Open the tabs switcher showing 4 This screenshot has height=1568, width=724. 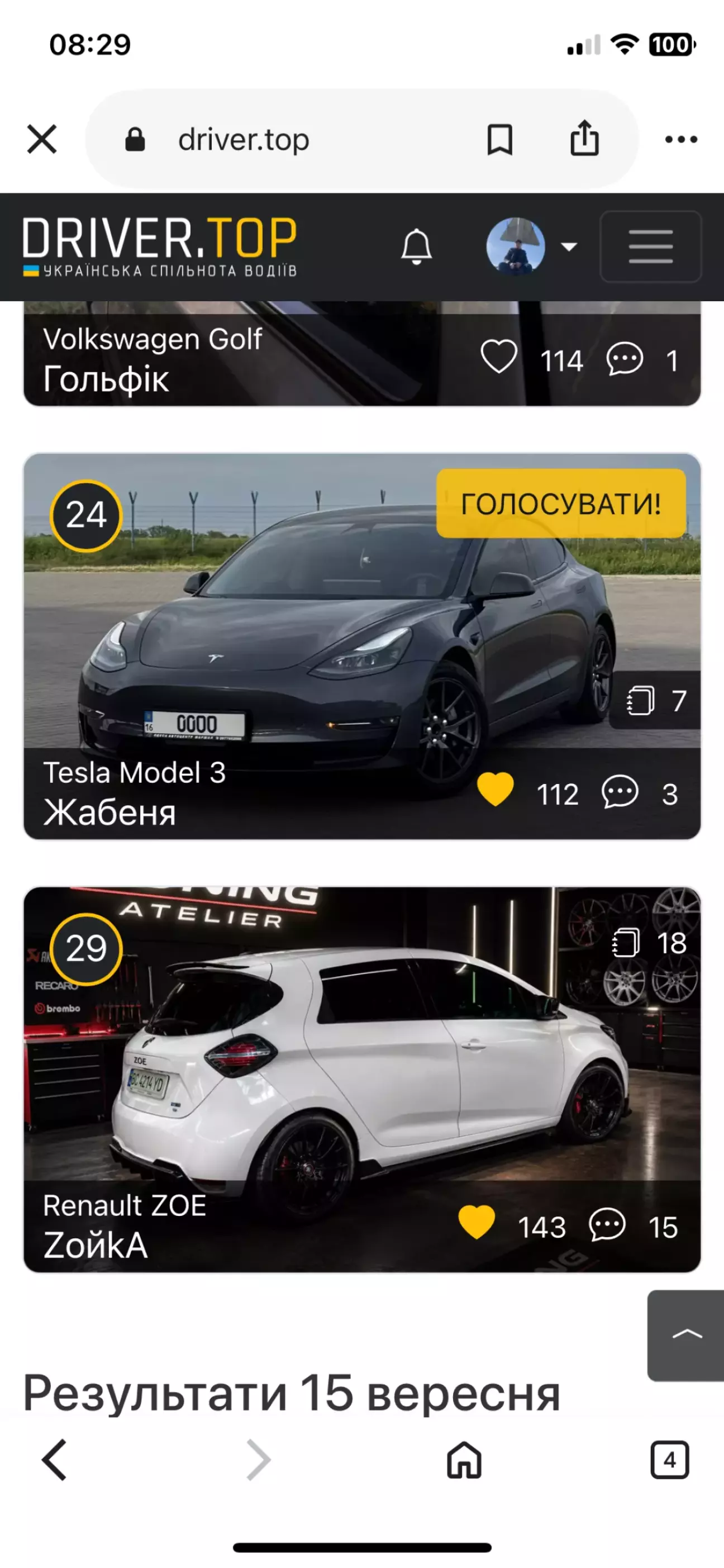click(x=669, y=1460)
